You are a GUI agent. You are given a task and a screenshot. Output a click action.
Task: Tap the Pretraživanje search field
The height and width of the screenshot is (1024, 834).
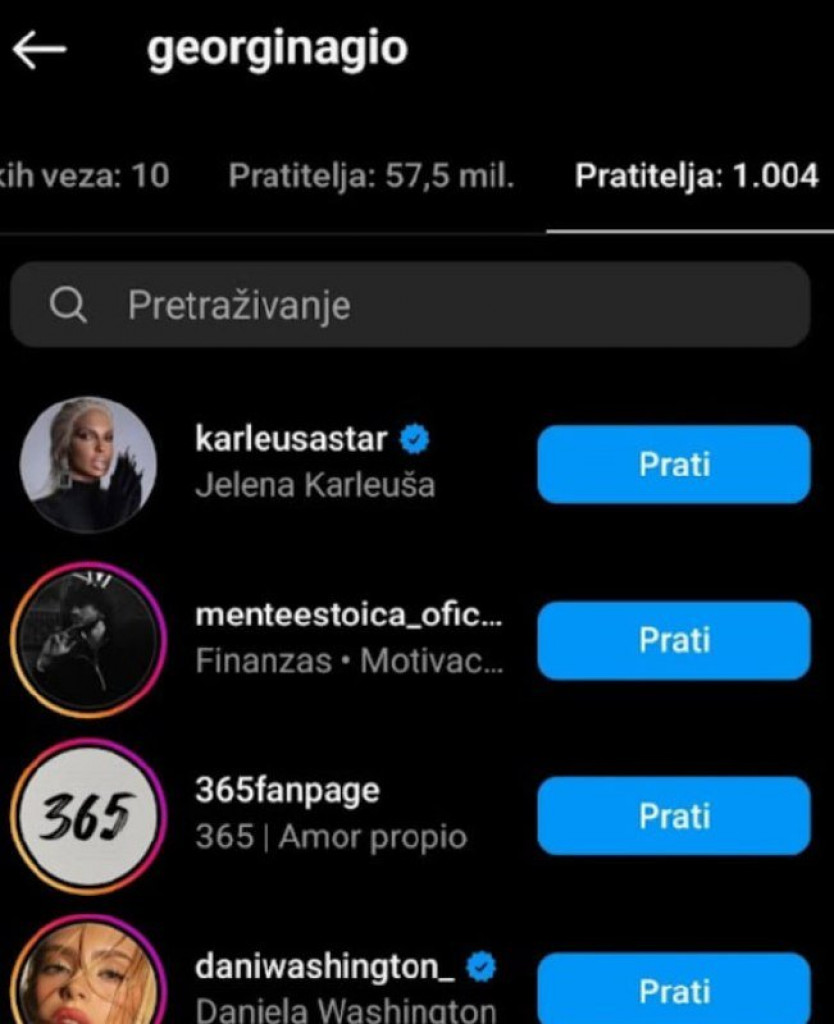click(410, 305)
